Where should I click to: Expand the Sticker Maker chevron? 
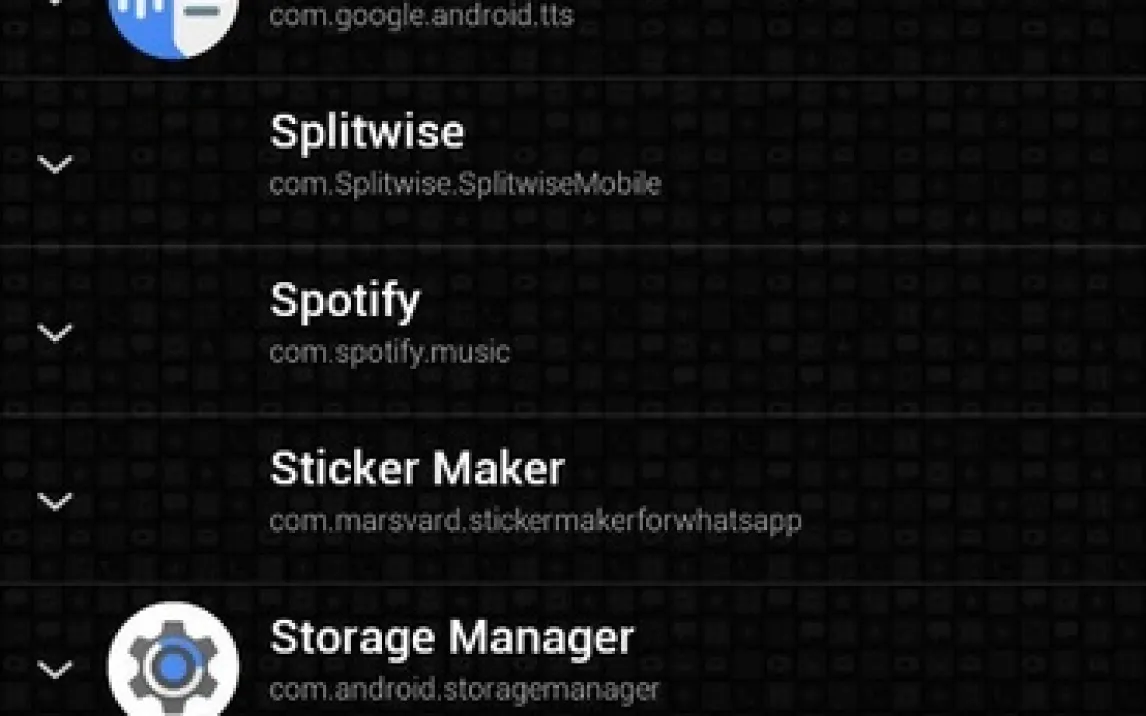(x=55, y=501)
